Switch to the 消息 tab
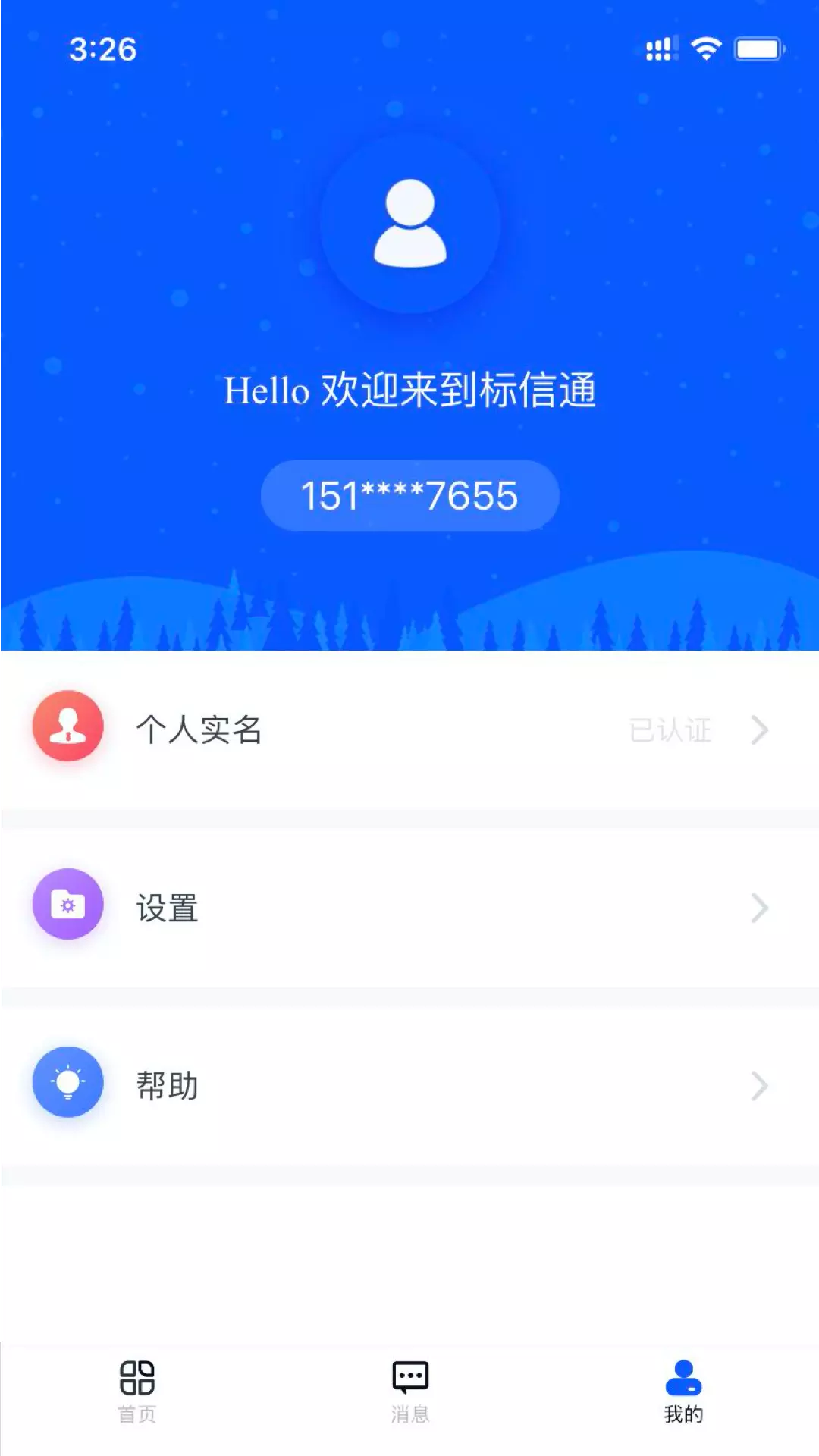819x1456 pixels. pos(409,1392)
